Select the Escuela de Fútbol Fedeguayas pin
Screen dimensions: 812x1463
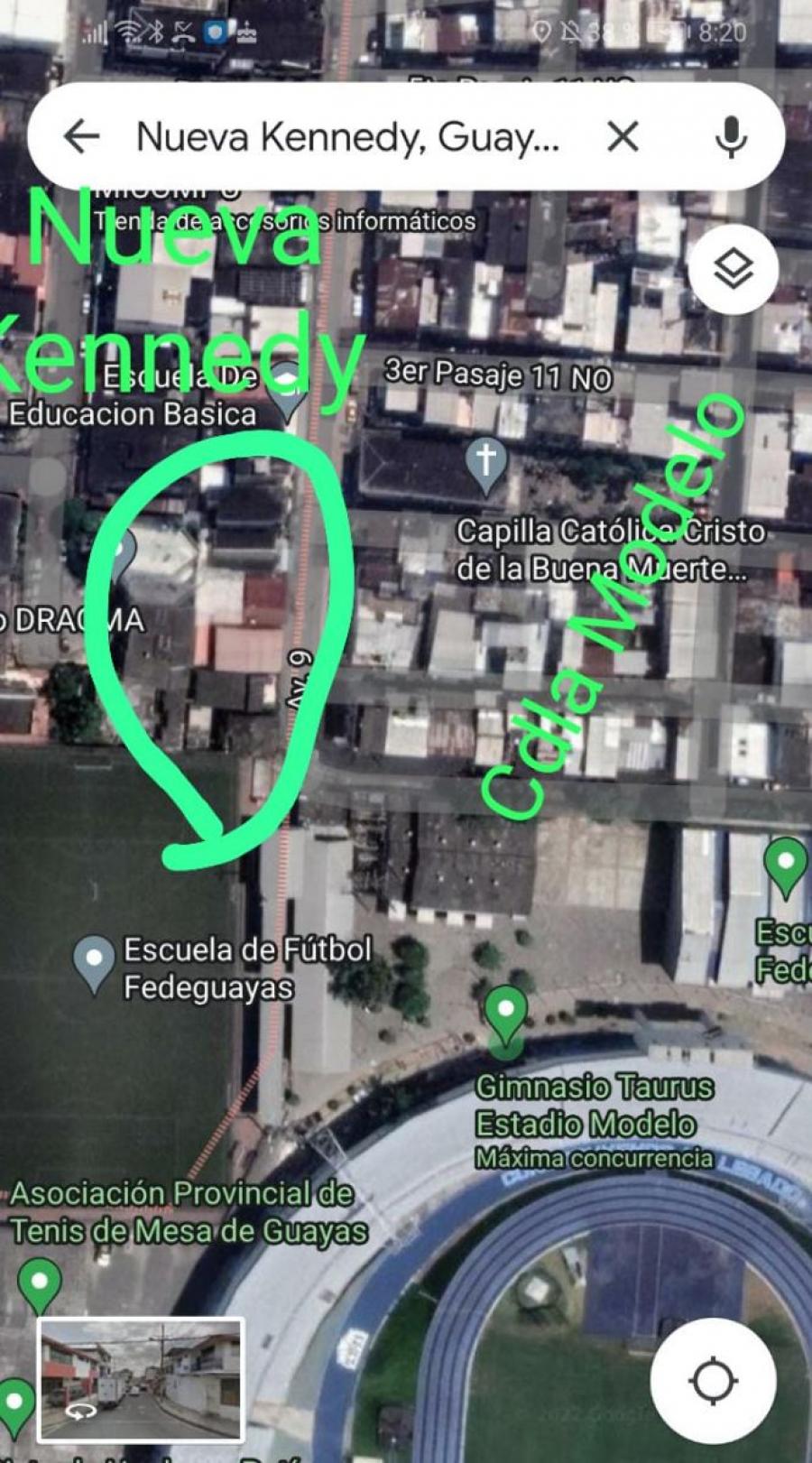coord(94,964)
